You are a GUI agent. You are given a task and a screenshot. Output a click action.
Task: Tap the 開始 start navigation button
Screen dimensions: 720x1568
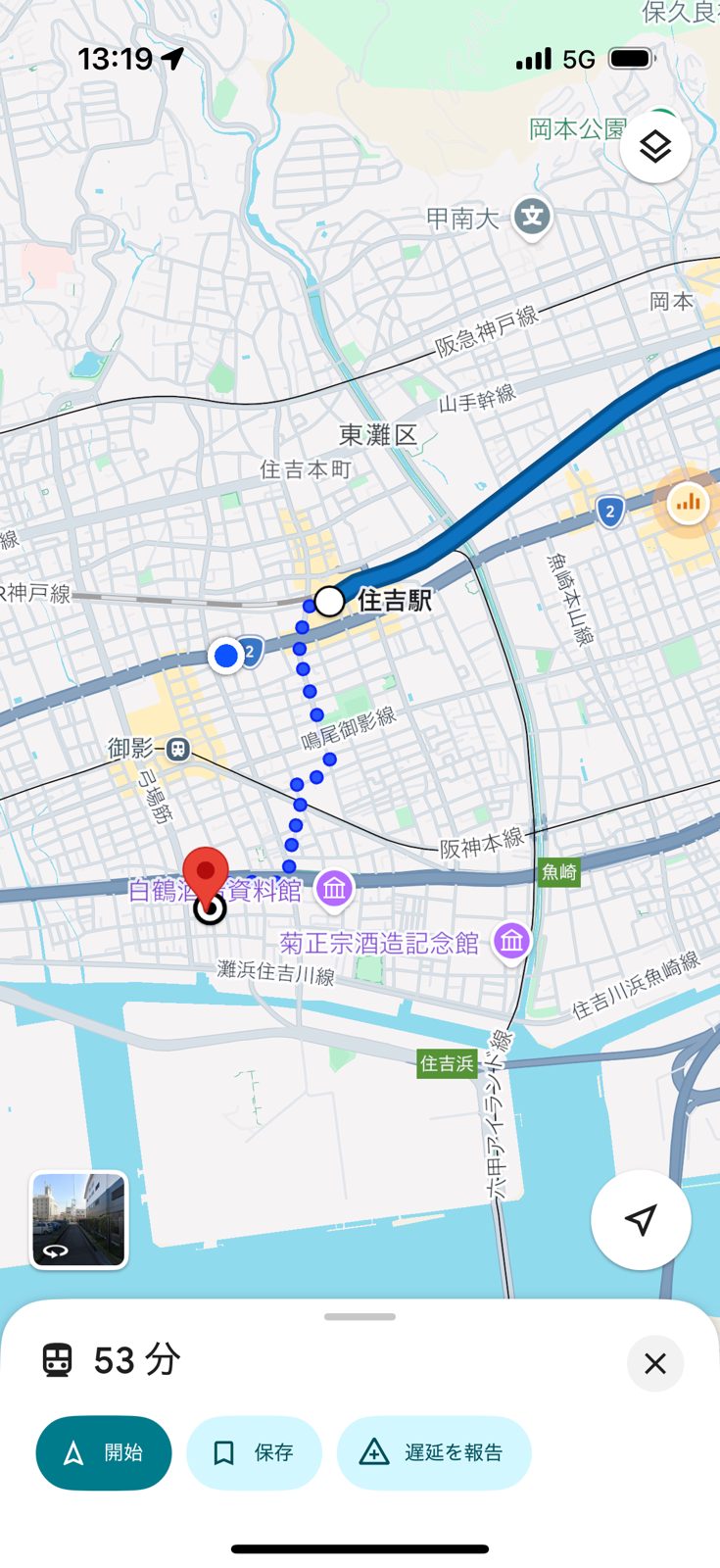104,1452
